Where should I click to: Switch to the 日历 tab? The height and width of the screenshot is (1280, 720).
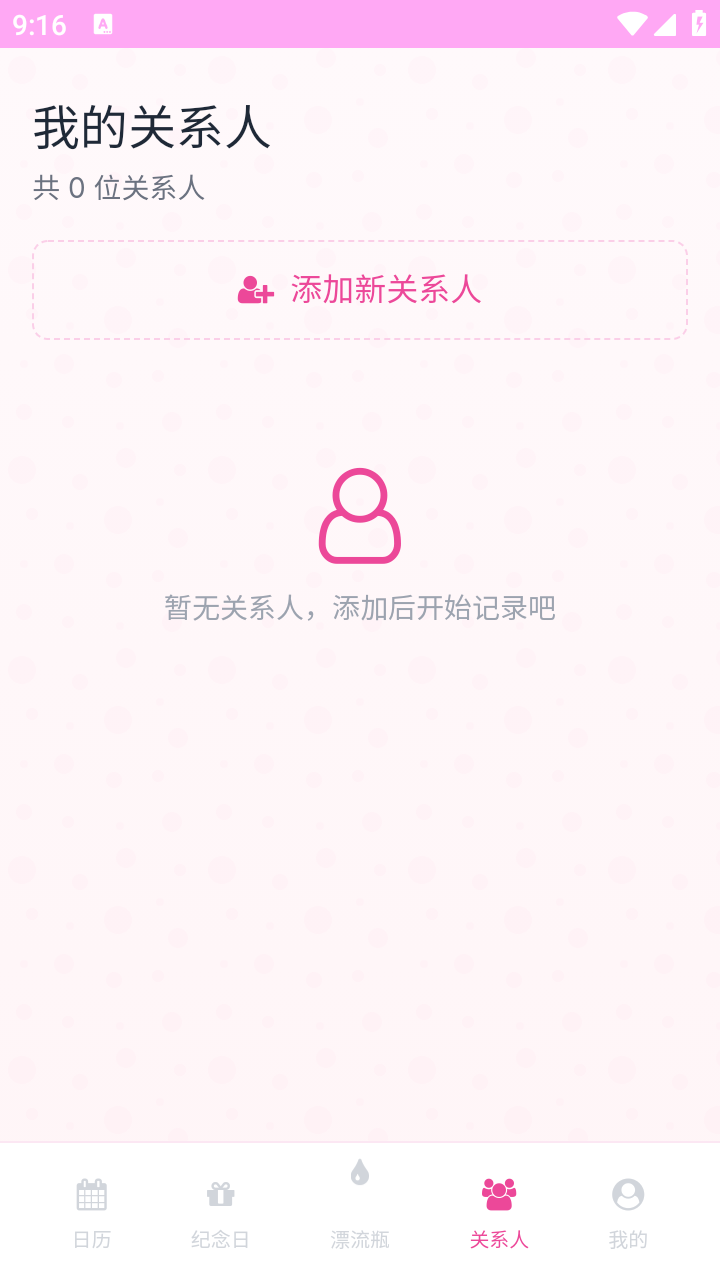pyautogui.click(x=91, y=1239)
